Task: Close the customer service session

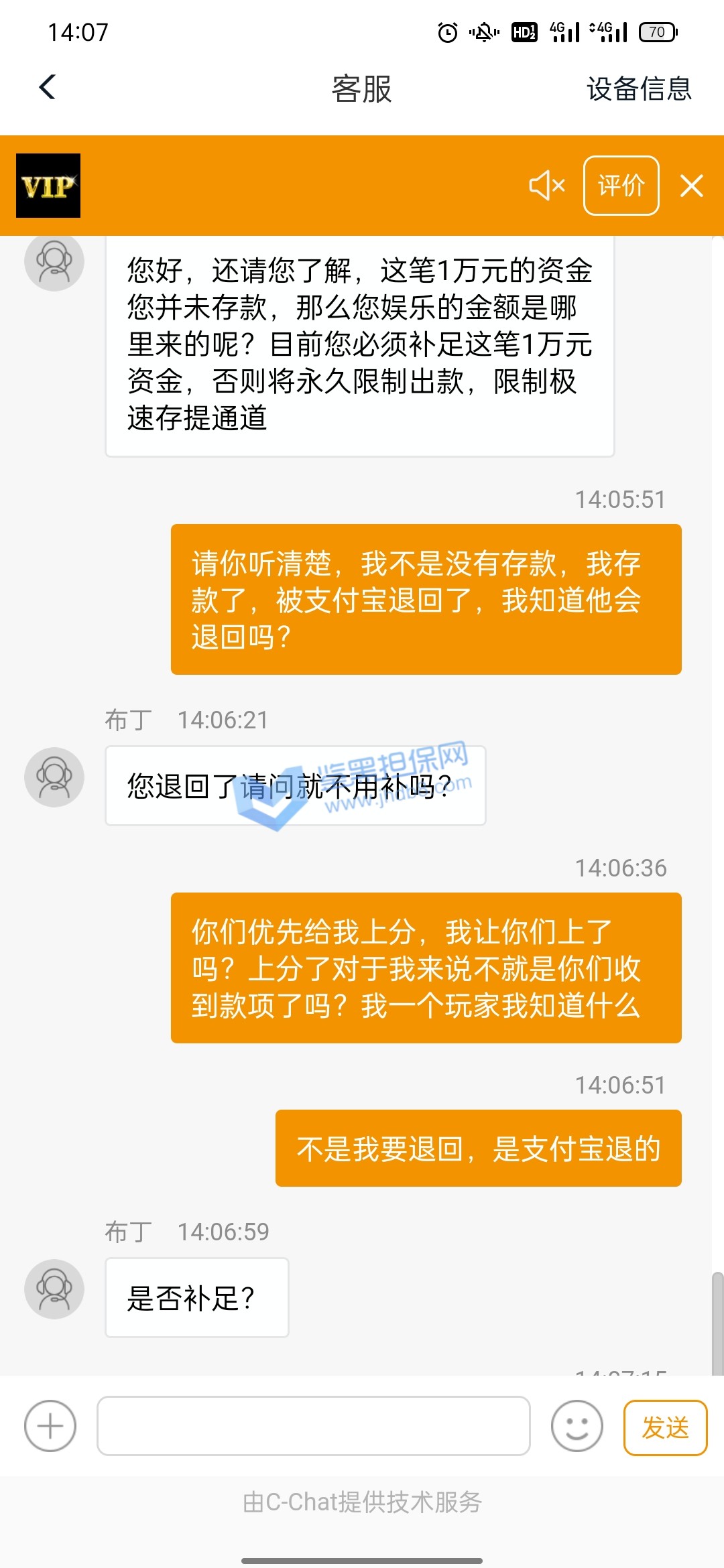Action: 691,186
